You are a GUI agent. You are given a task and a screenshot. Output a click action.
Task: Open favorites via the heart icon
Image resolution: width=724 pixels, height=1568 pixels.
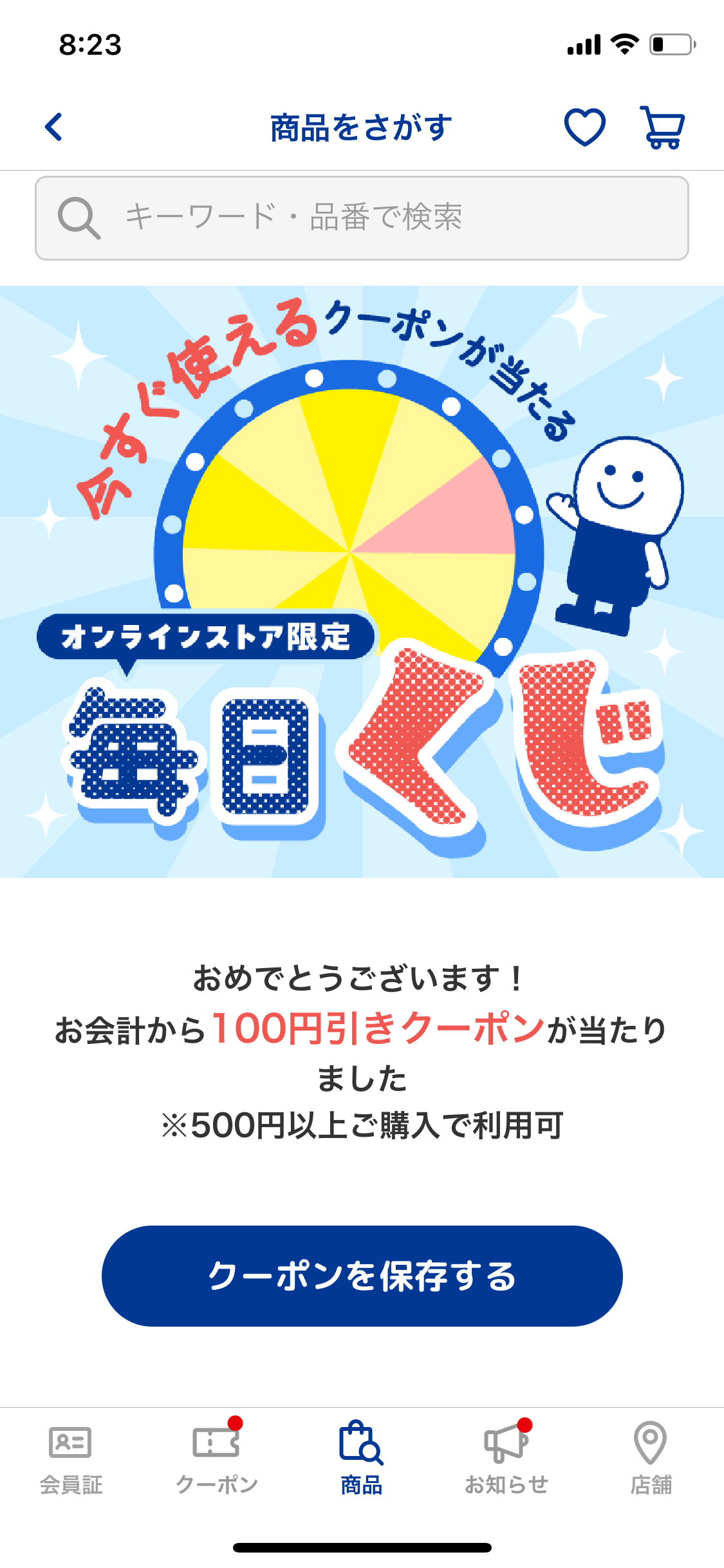pyautogui.click(x=584, y=127)
